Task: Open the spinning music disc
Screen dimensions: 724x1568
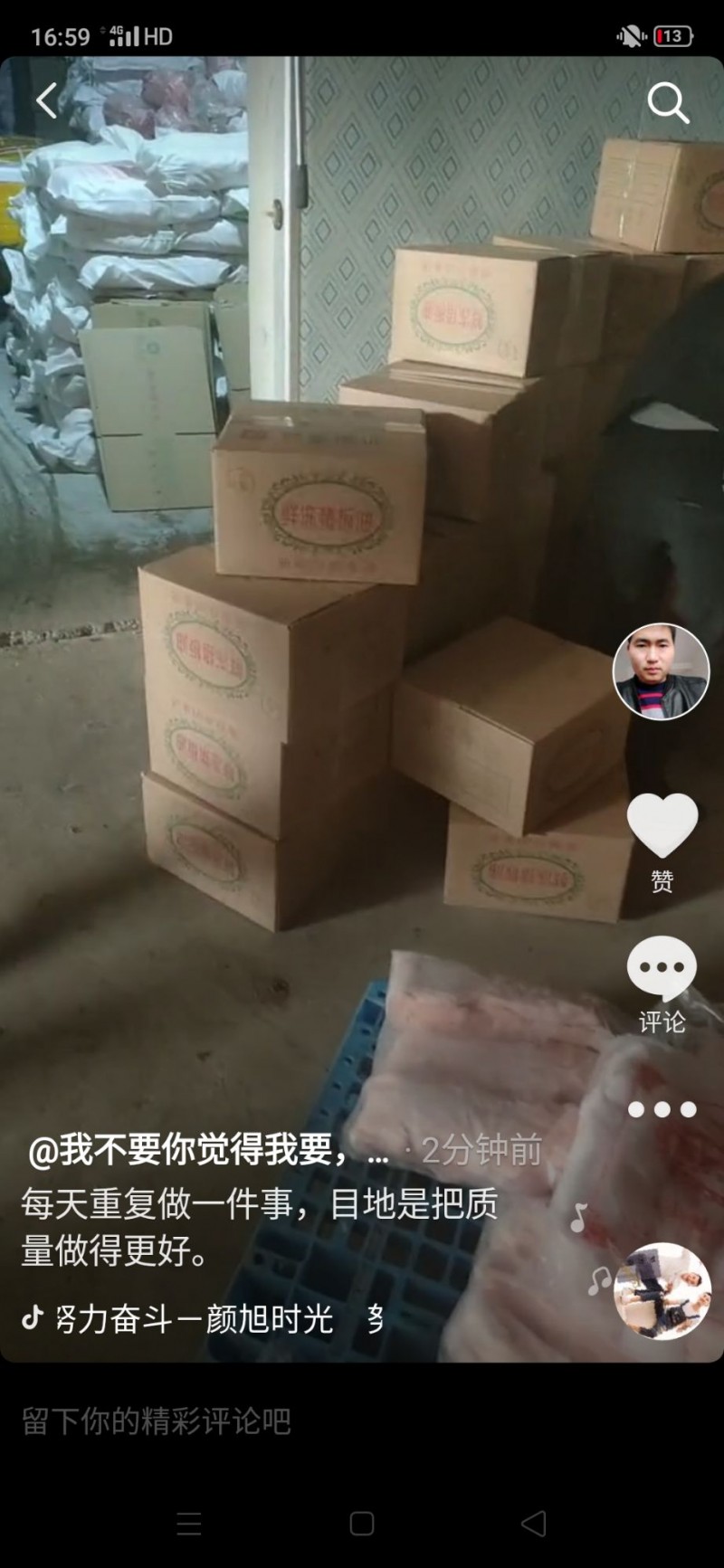Action: (x=662, y=1291)
